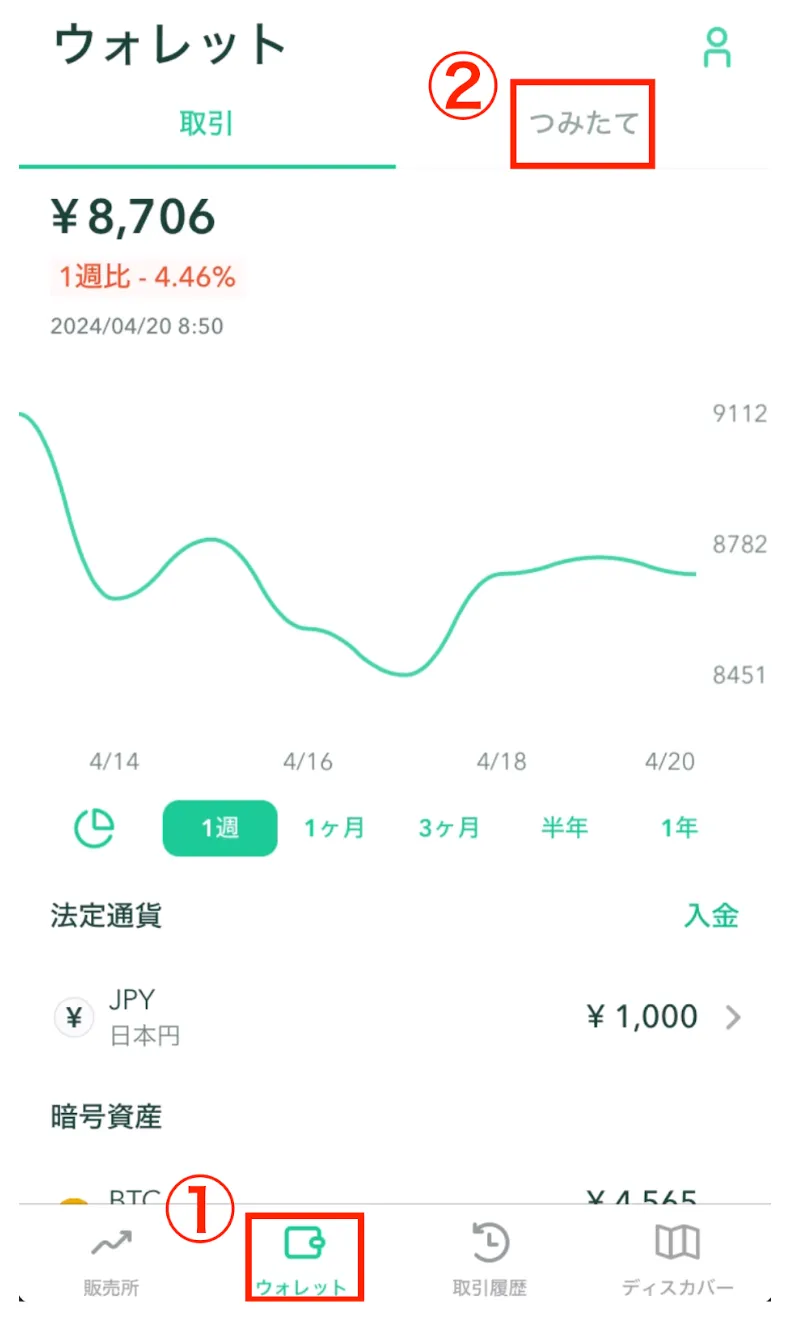The height and width of the screenshot is (1326, 786).
Task: Switch to the ディスカバー tab
Action: tap(677, 1259)
